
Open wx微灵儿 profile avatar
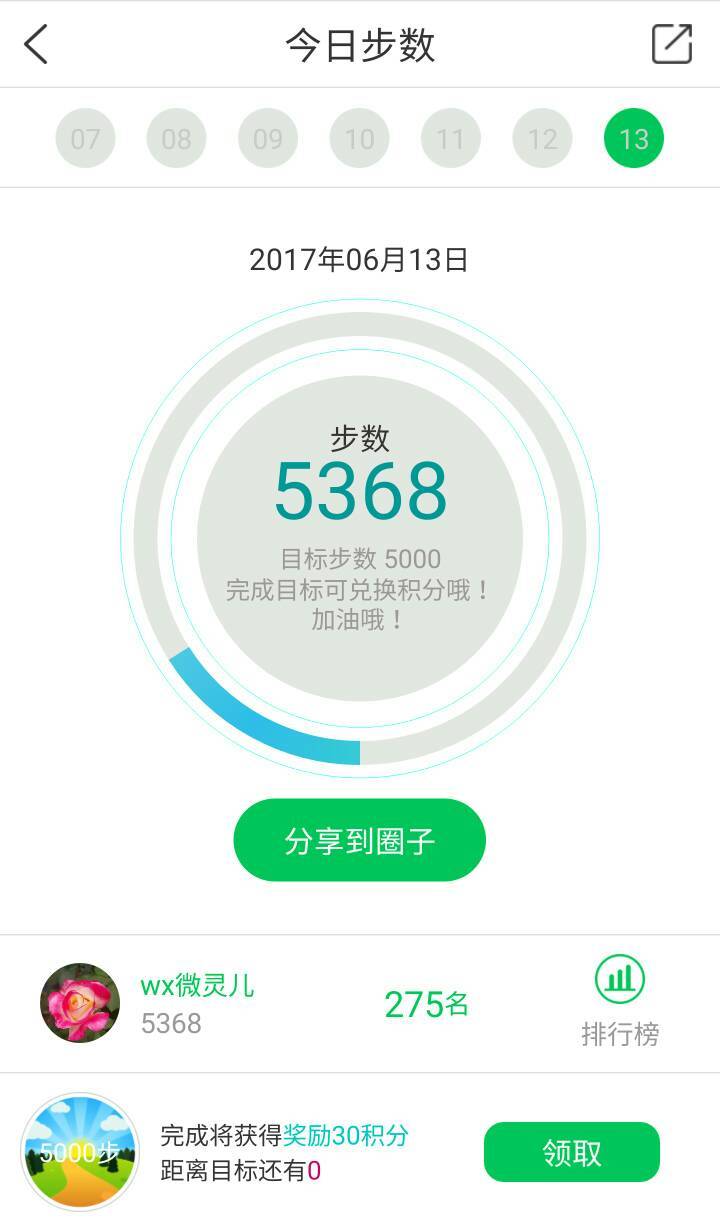pyautogui.click(x=80, y=1003)
